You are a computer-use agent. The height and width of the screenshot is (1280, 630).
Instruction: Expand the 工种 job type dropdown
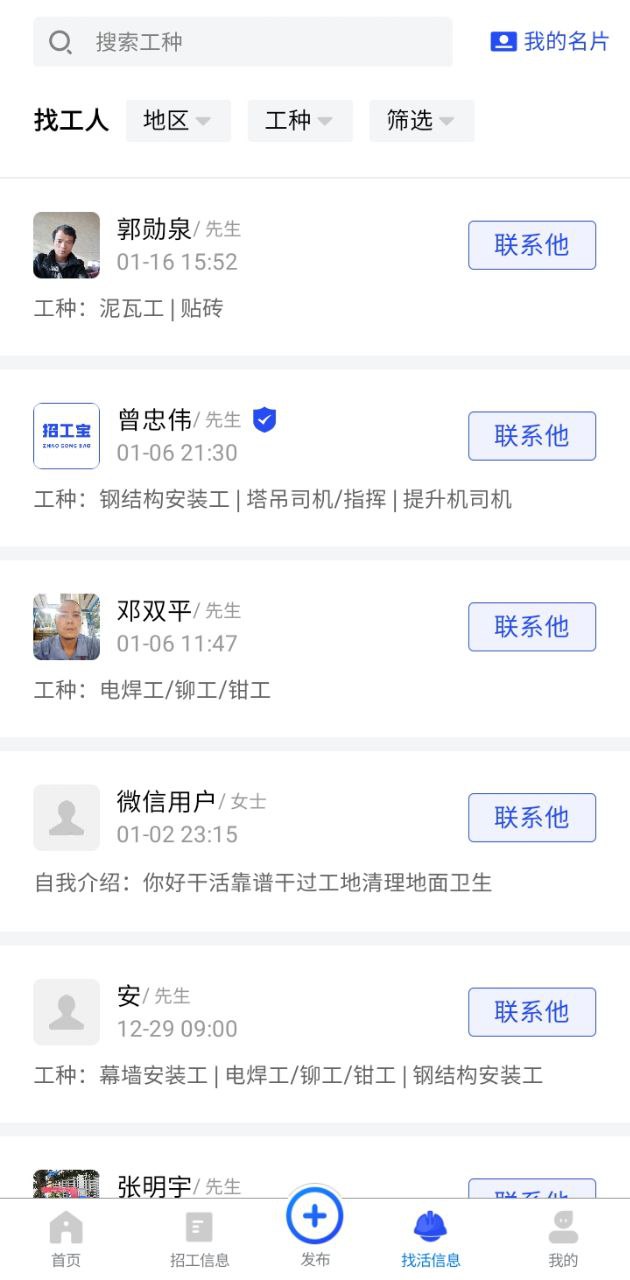pyautogui.click(x=300, y=121)
